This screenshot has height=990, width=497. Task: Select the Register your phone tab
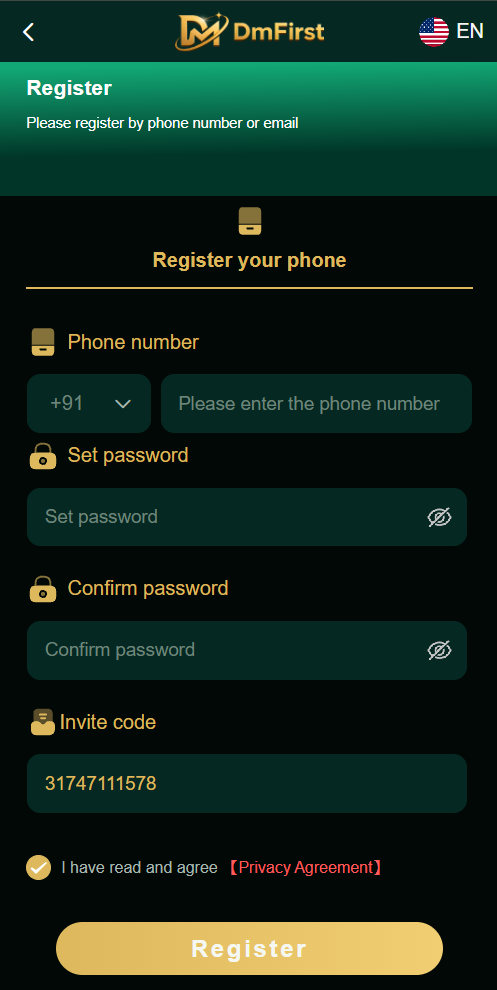click(249, 242)
